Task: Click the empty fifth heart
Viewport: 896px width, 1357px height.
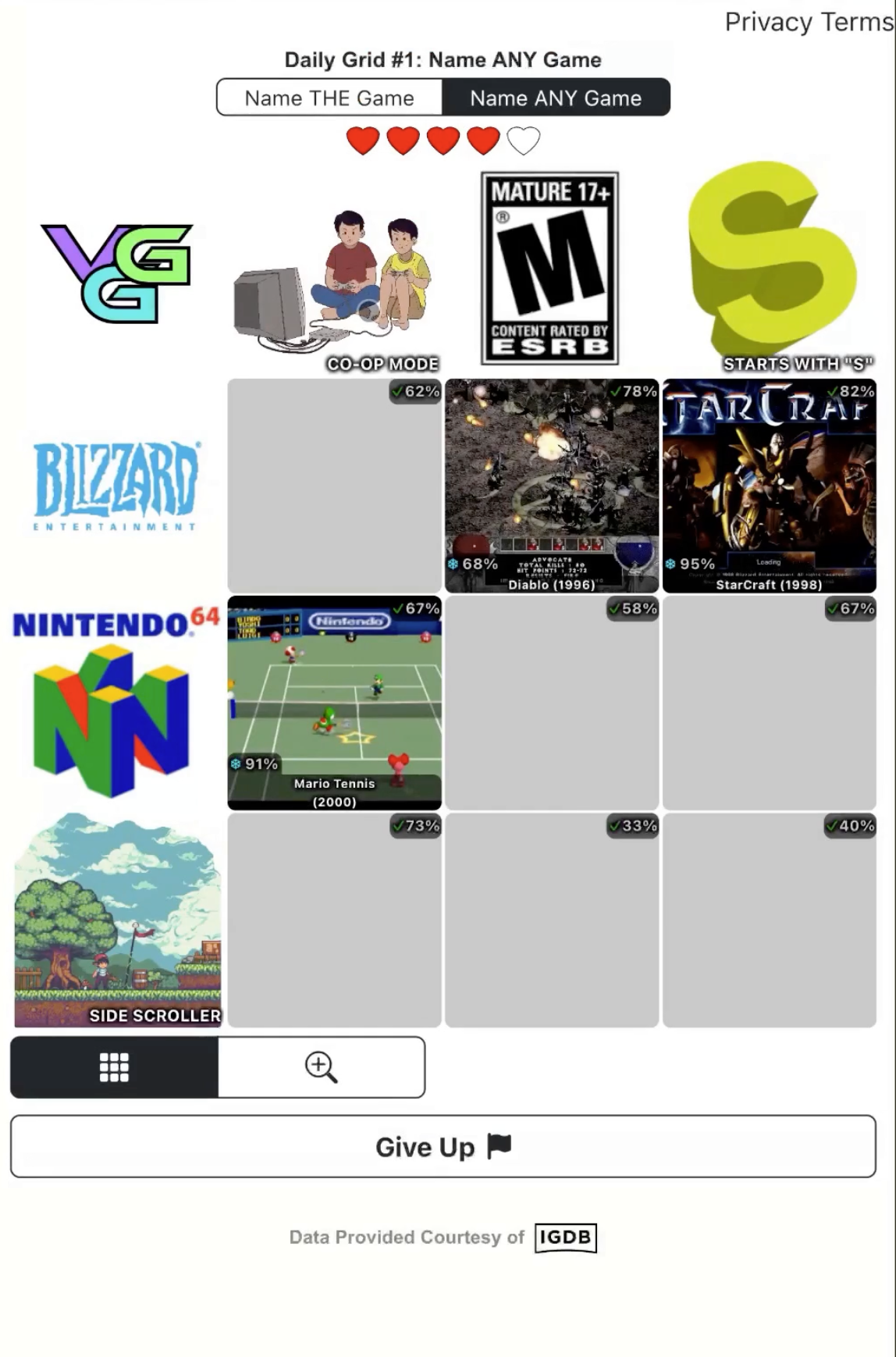Action: [523, 139]
